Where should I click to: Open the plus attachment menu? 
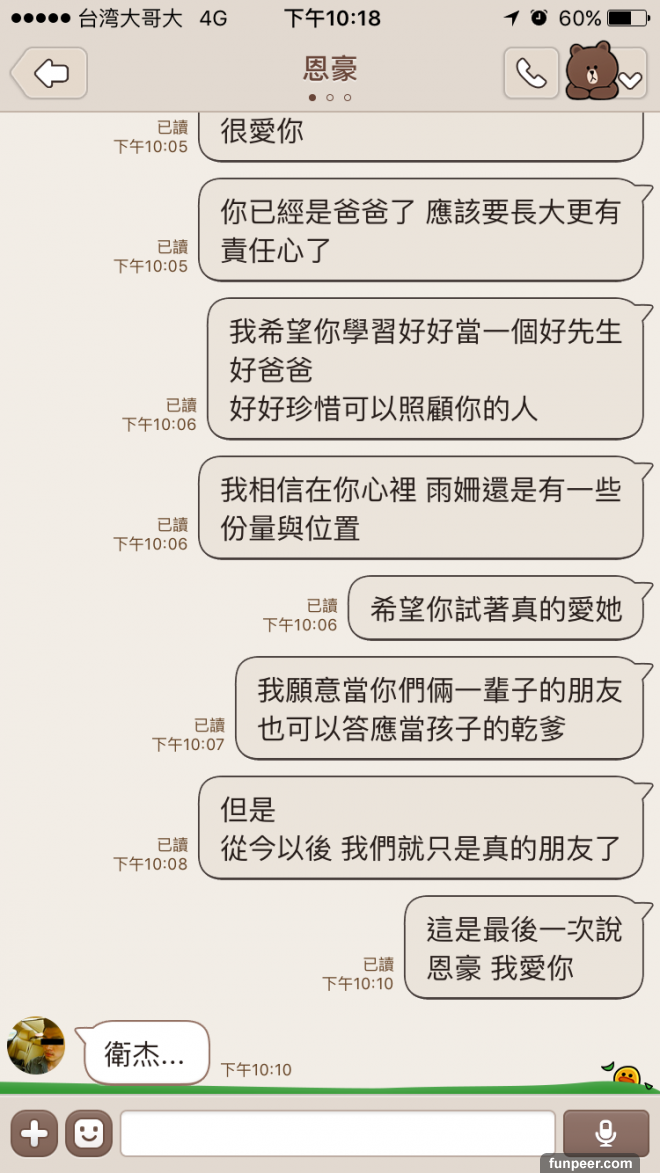click(x=34, y=1133)
